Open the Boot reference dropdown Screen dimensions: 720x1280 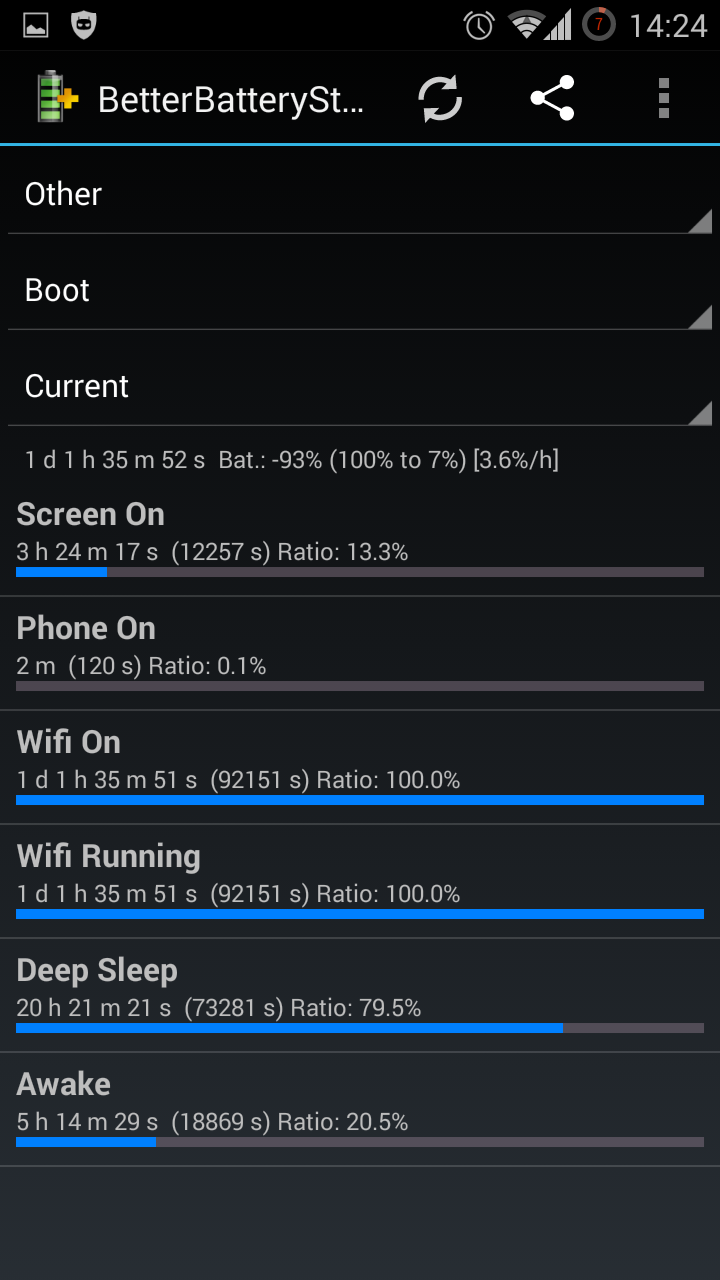click(360, 290)
